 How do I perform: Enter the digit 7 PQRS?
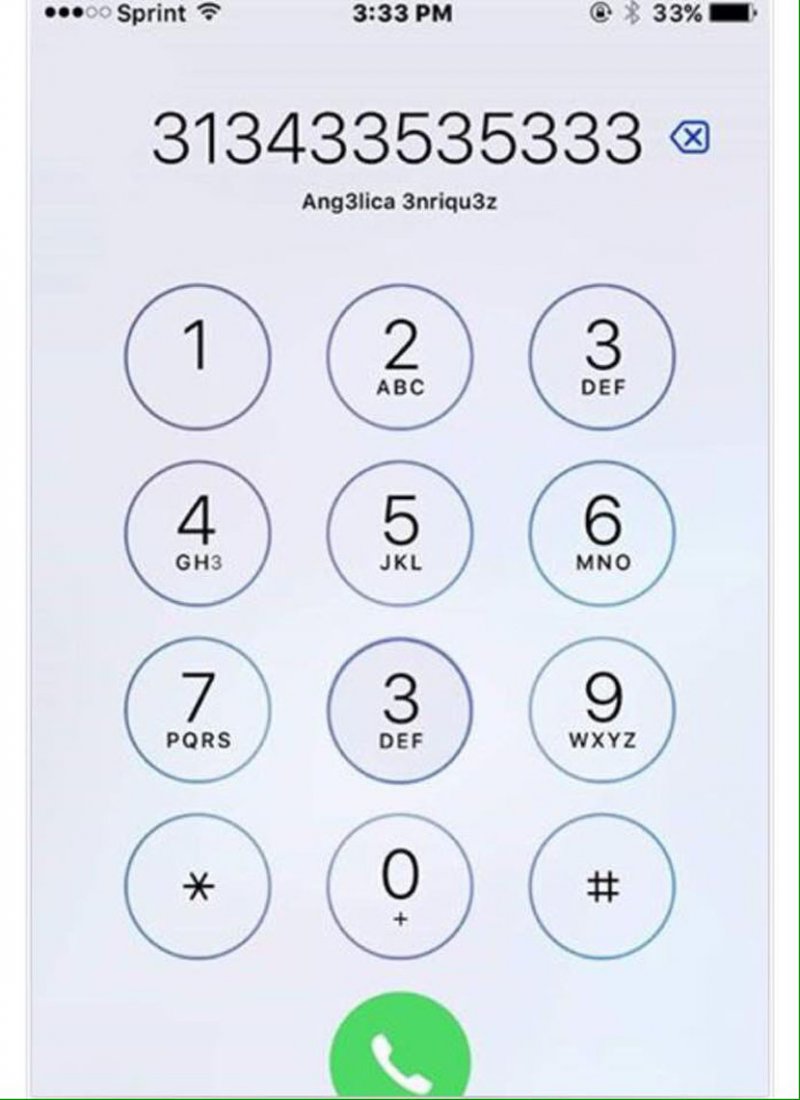198,710
